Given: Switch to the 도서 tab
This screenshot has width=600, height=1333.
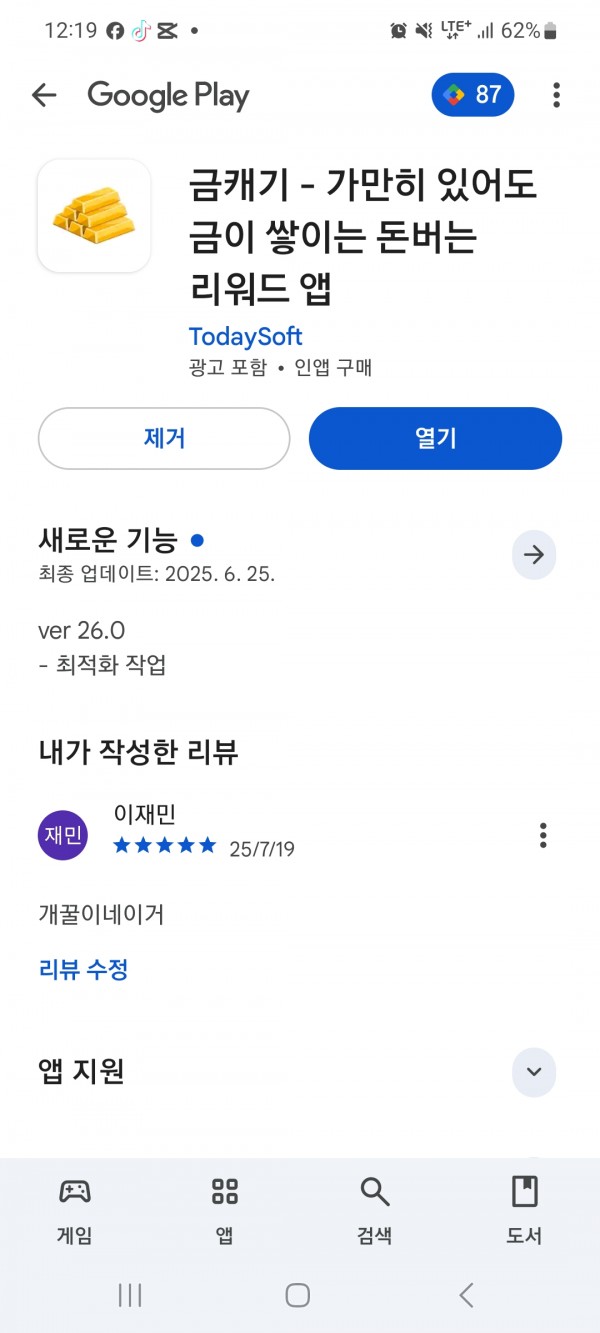Looking at the screenshot, I should 524,1210.
